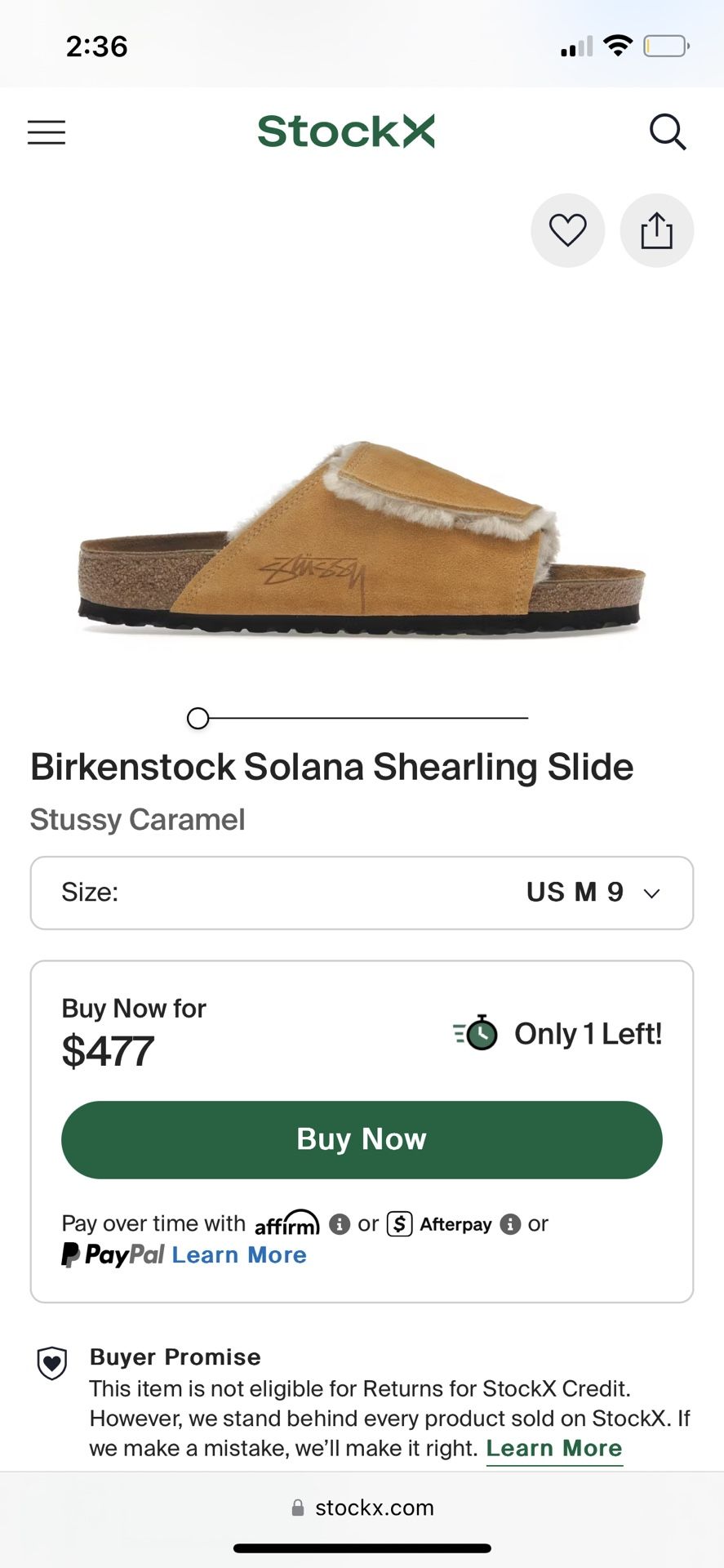Click the Birkenstock slide product photo
Viewport: 724px width, 1568px height.
coord(362,539)
